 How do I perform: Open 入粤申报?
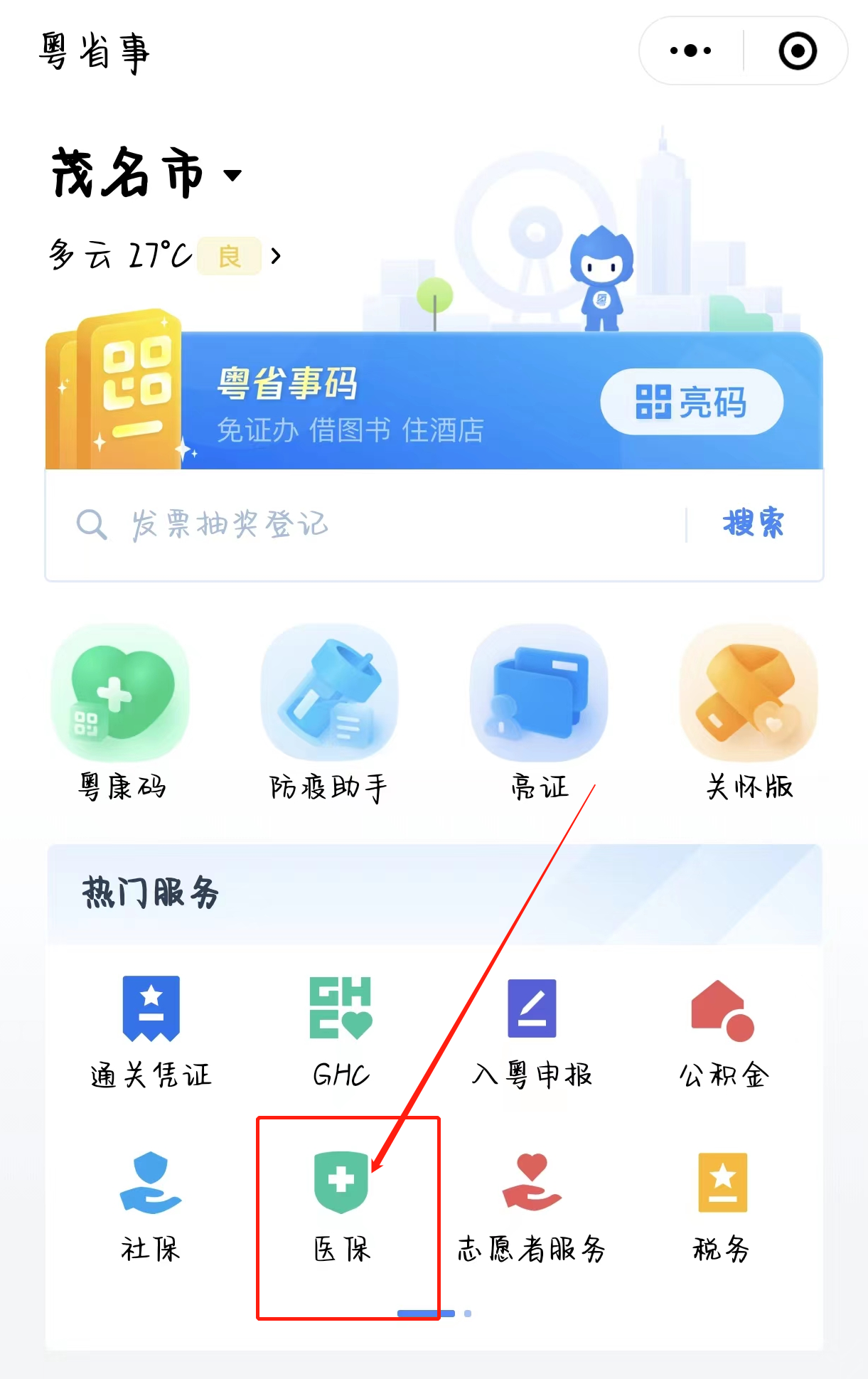pos(532,1031)
